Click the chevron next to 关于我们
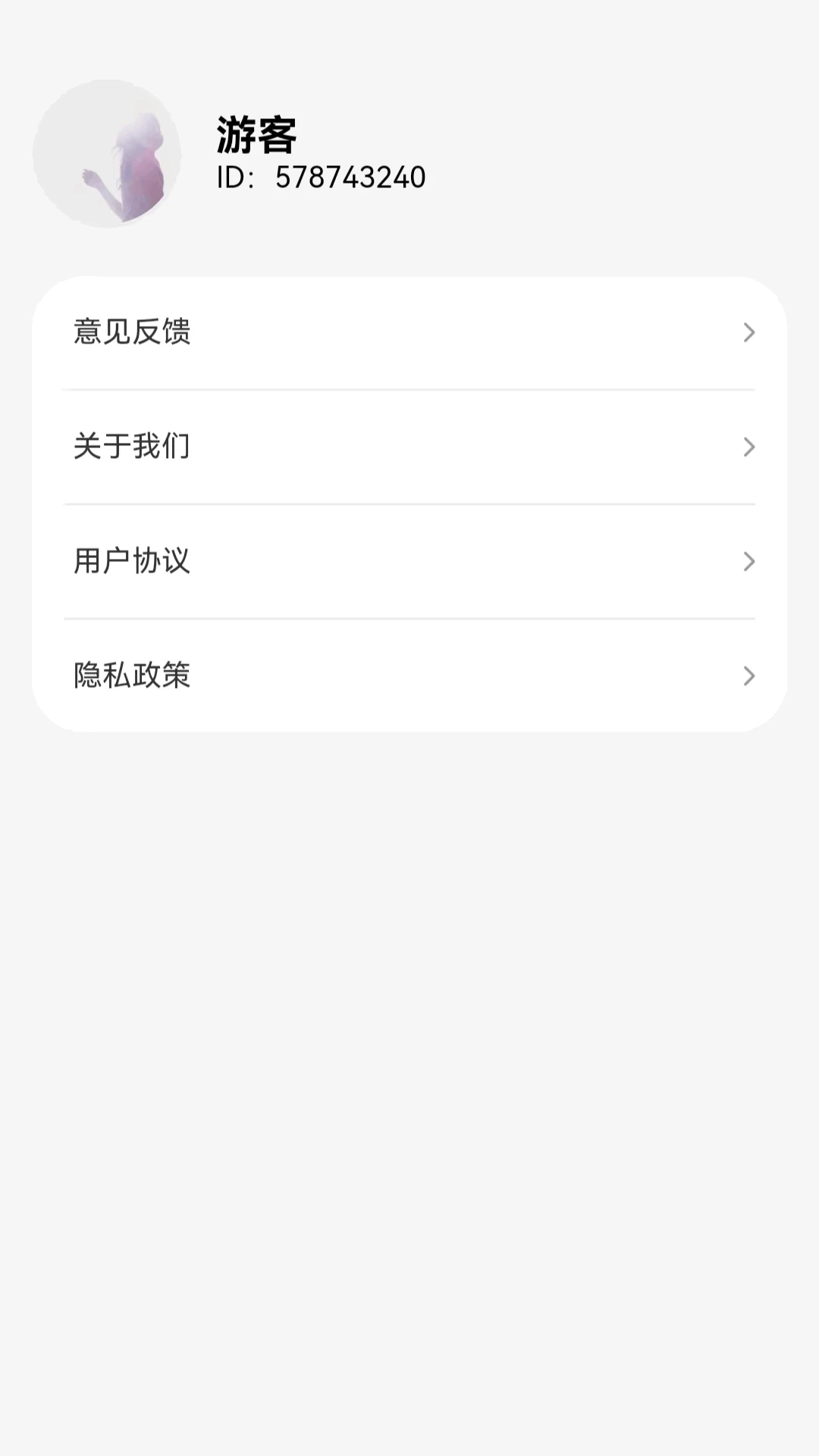Viewport: 819px width, 1456px height. [749, 447]
